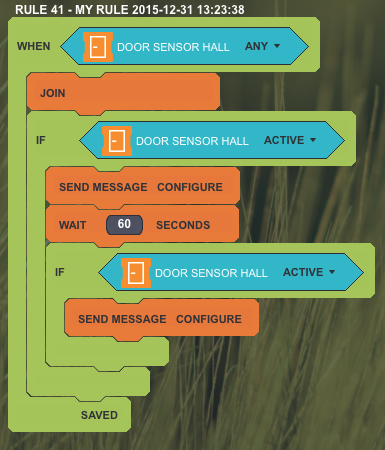Open the ANY dropdown in the WHEN block
The width and height of the screenshot is (385, 450).
[x=262, y=46]
